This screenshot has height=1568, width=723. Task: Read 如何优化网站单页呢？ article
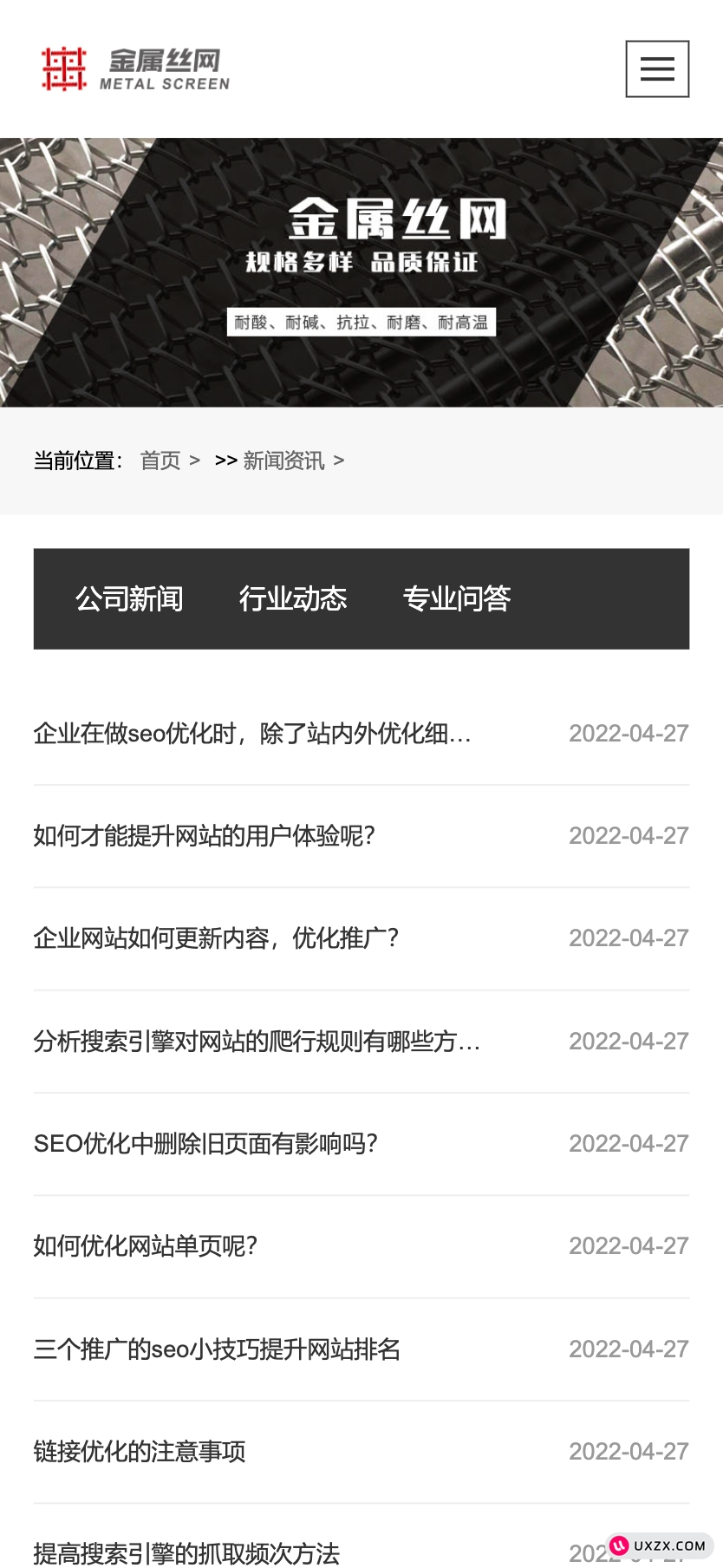(146, 1246)
